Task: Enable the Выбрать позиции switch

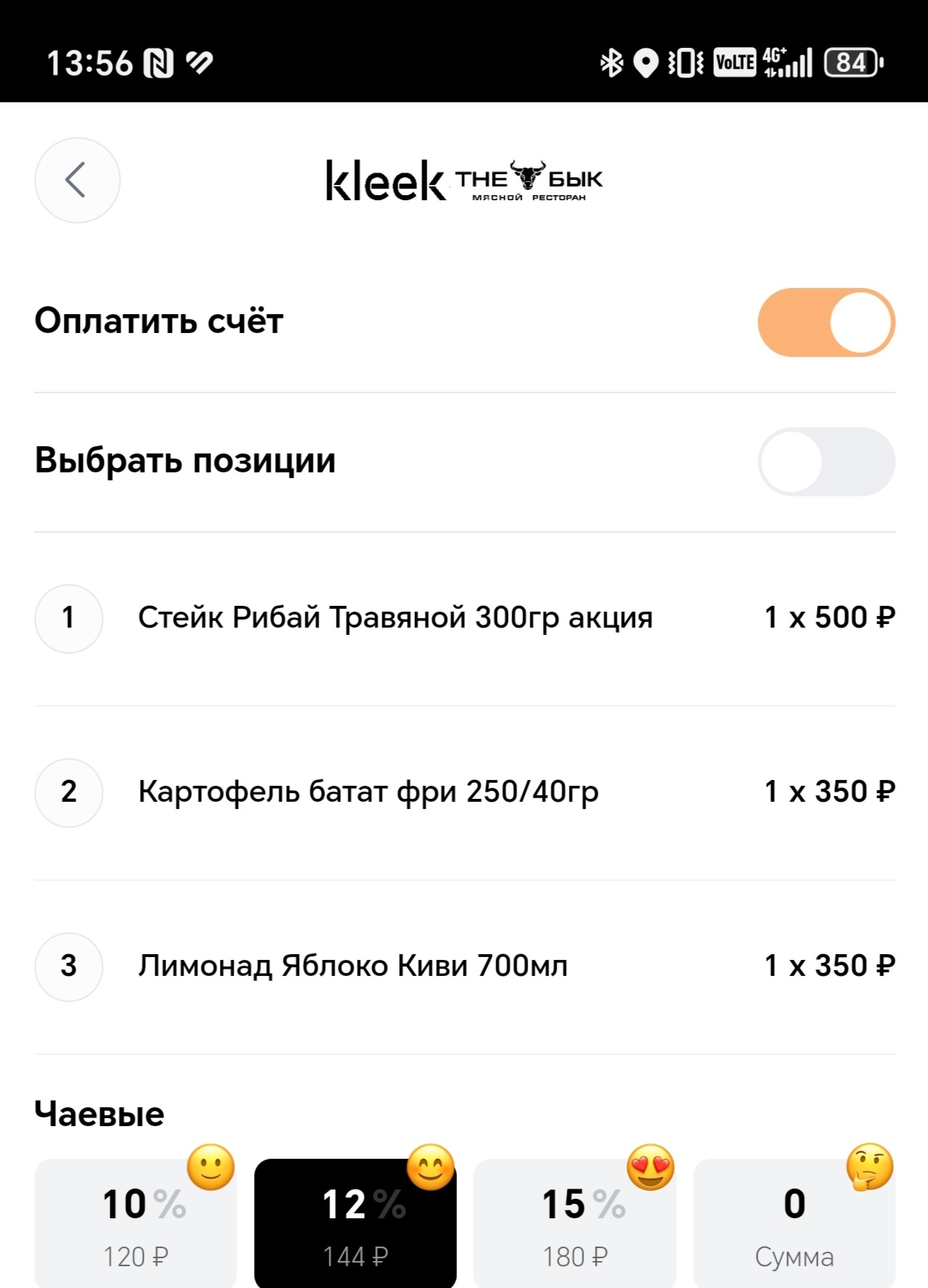Action: [826, 462]
